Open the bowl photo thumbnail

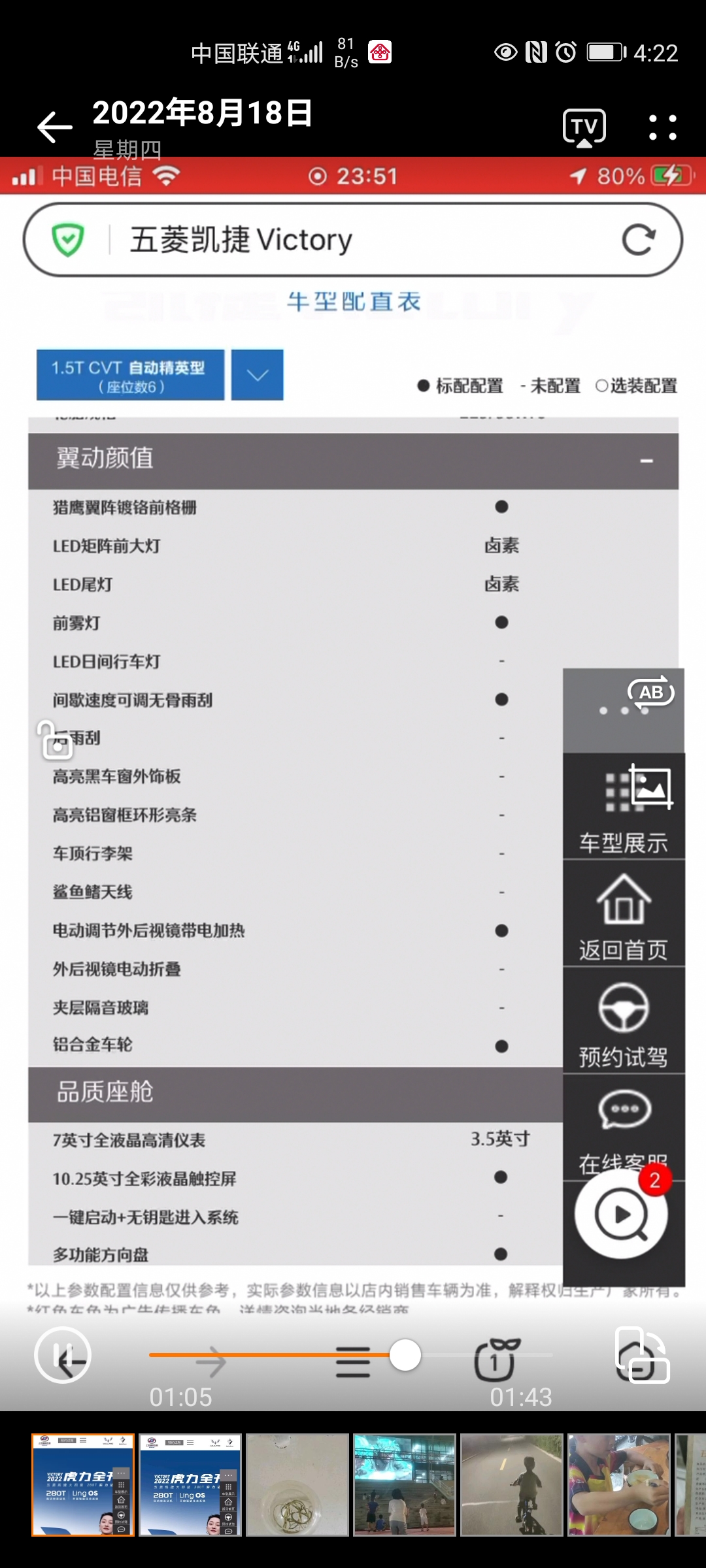pos(297,1484)
